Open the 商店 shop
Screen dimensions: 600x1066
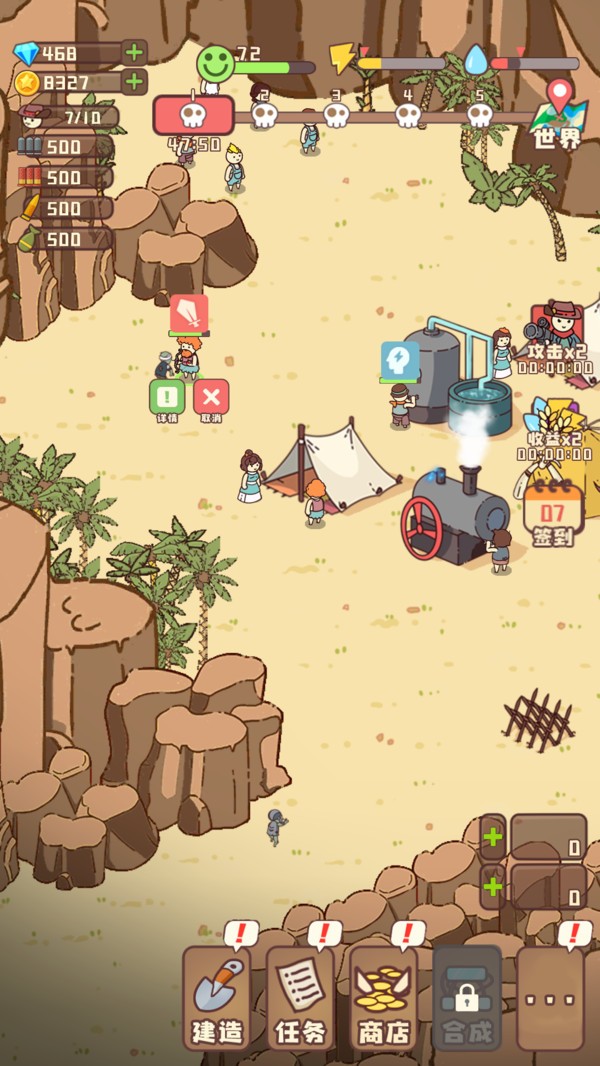click(384, 997)
